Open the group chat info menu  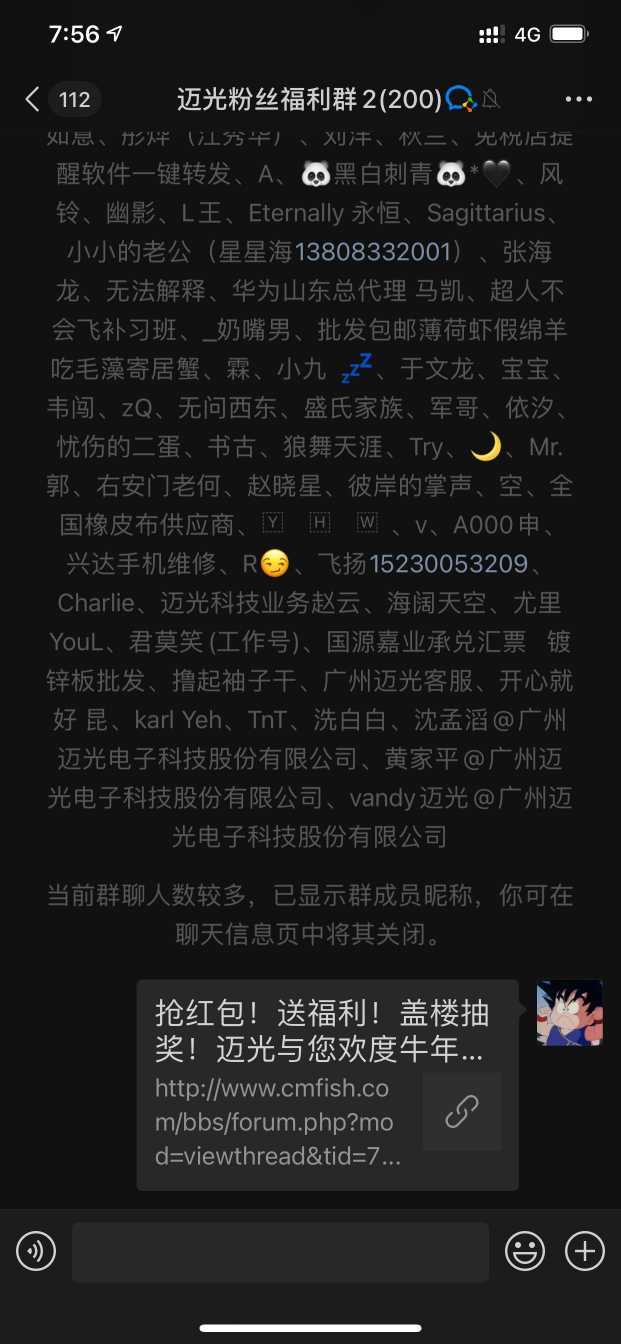pyautogui.click(x=579, y=99)
